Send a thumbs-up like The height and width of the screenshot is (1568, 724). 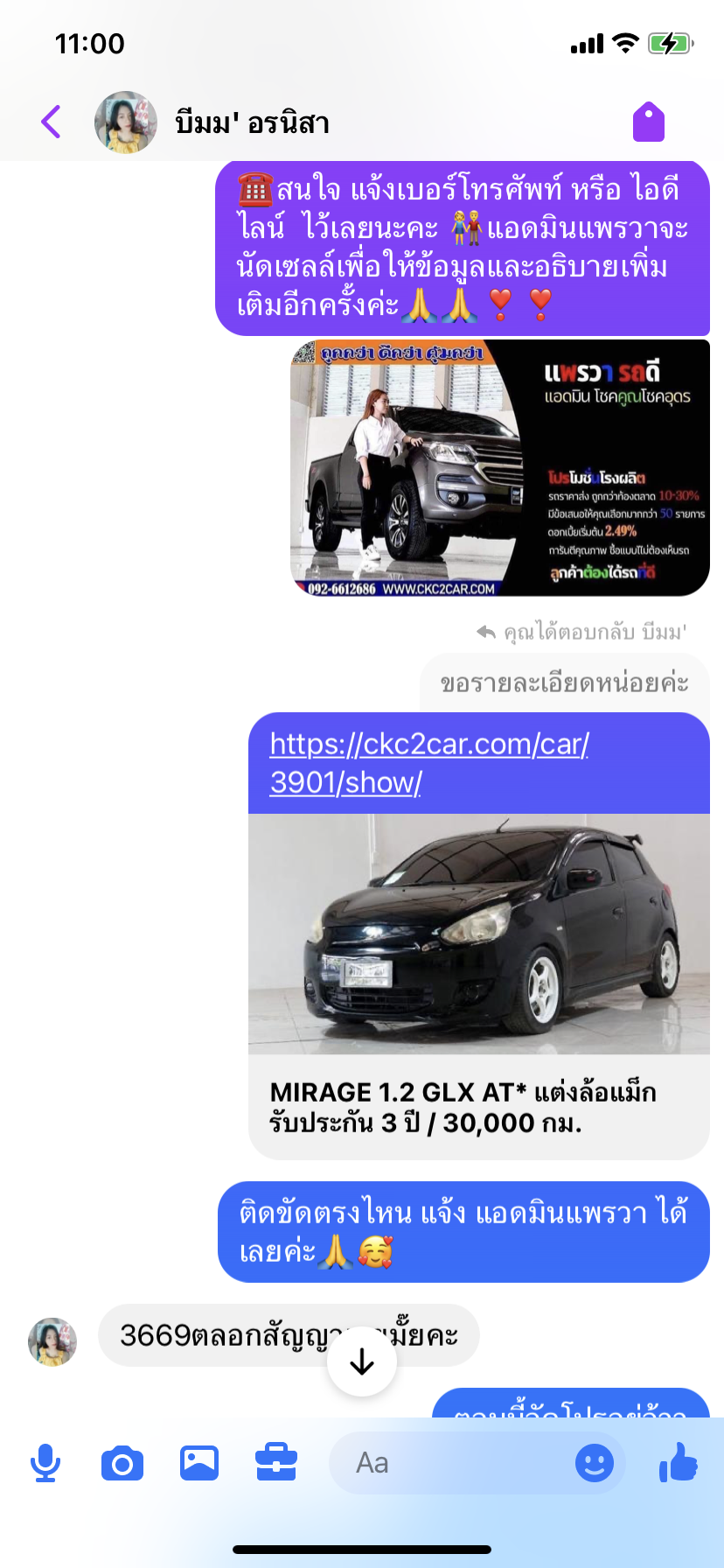click(x=679, y=1461)
